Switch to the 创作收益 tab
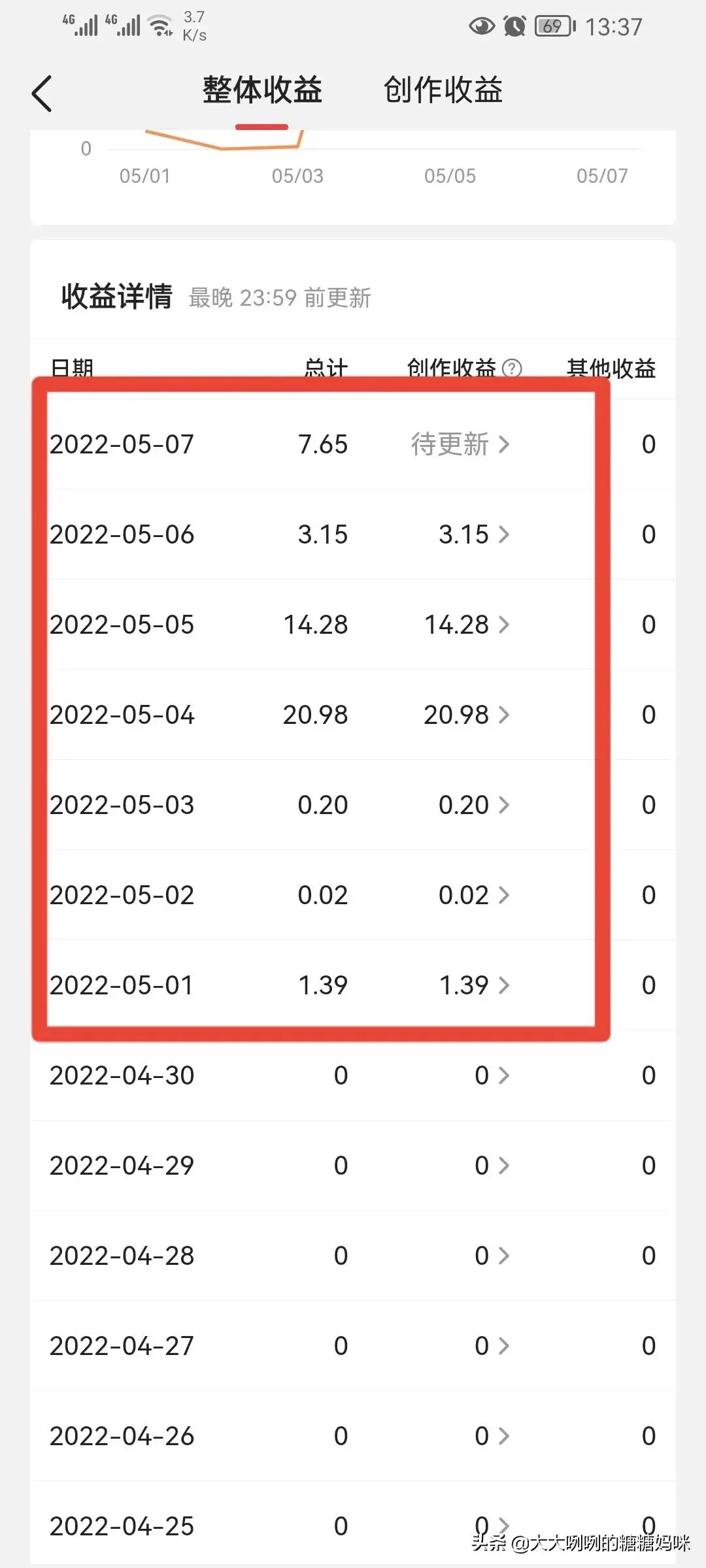 click(443, 90)
